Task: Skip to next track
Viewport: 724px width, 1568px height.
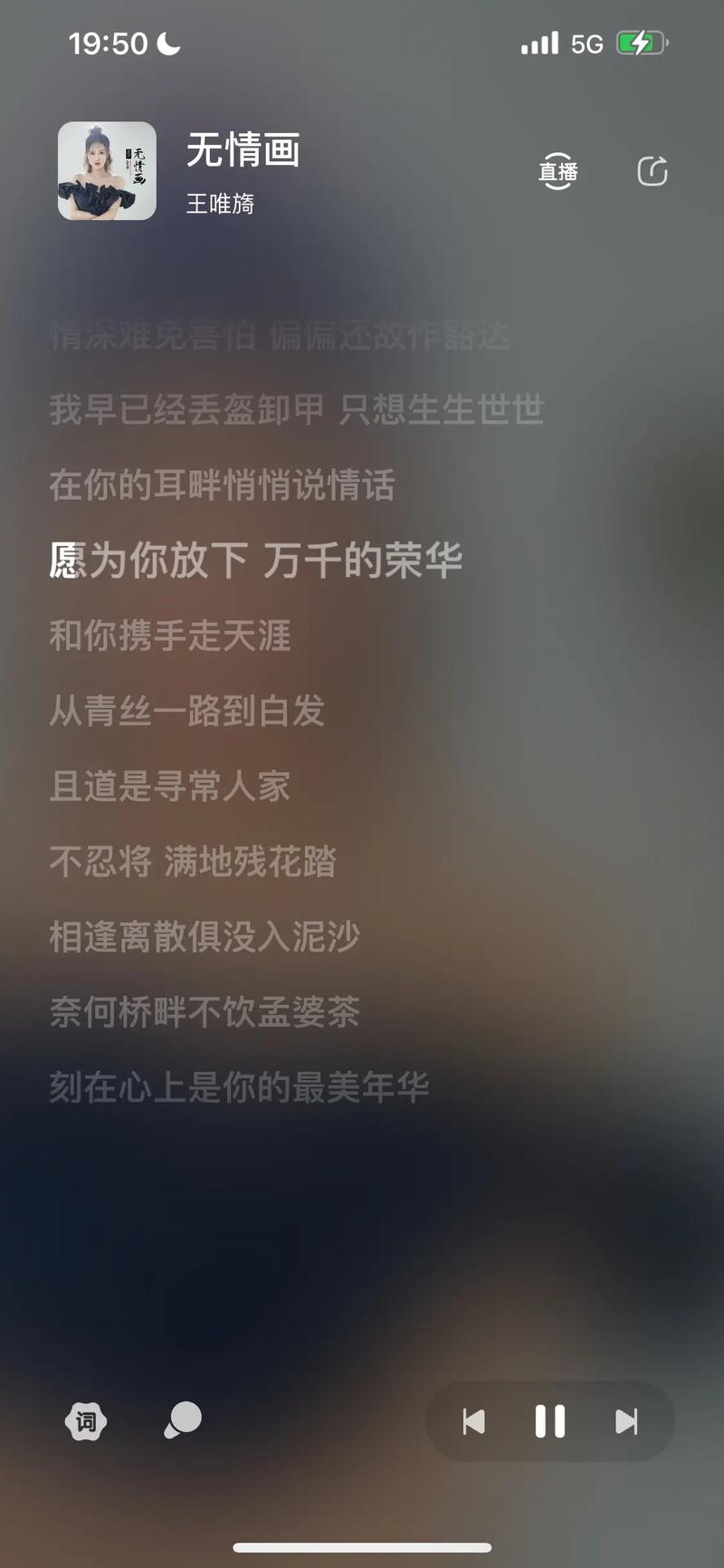Action: 625,1421
